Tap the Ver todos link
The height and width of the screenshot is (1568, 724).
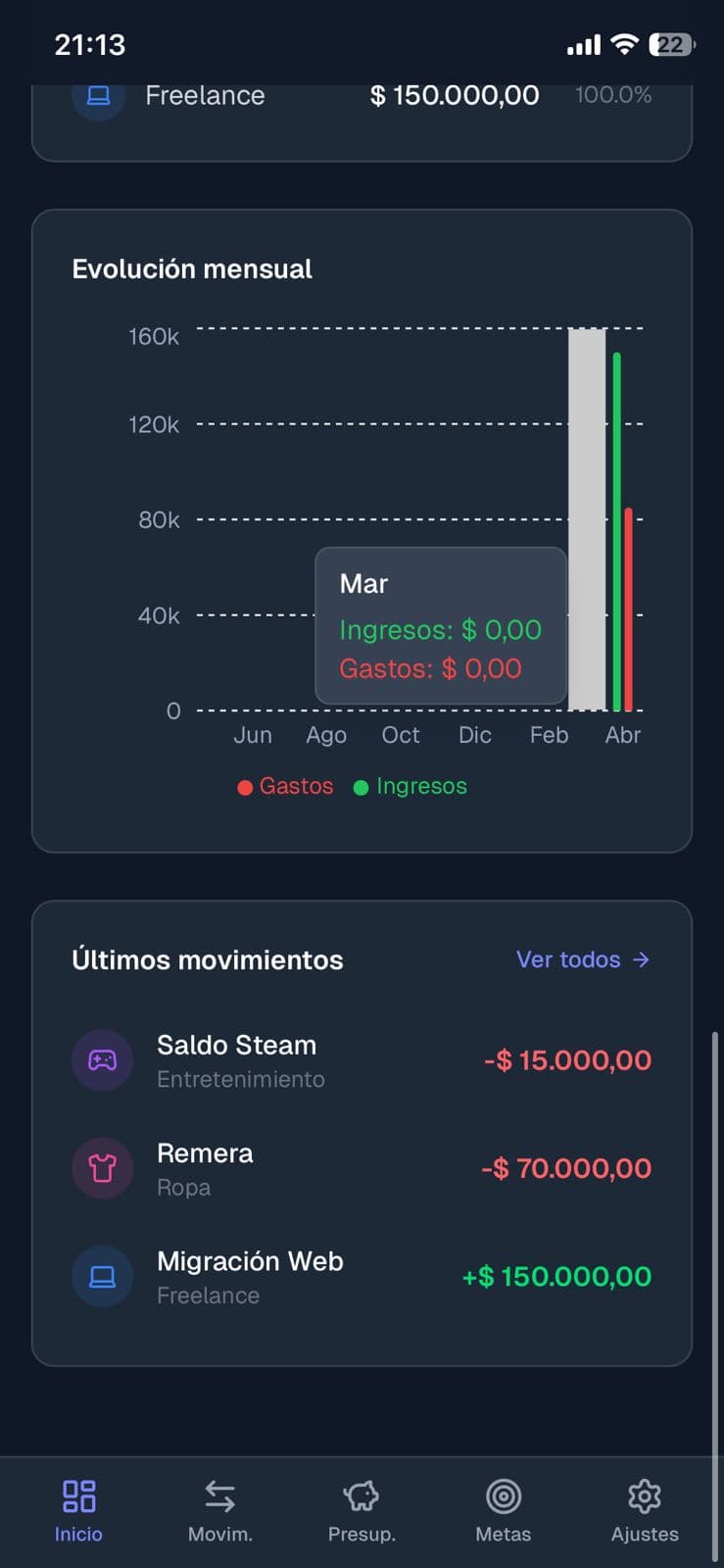(x=583, y=959)
